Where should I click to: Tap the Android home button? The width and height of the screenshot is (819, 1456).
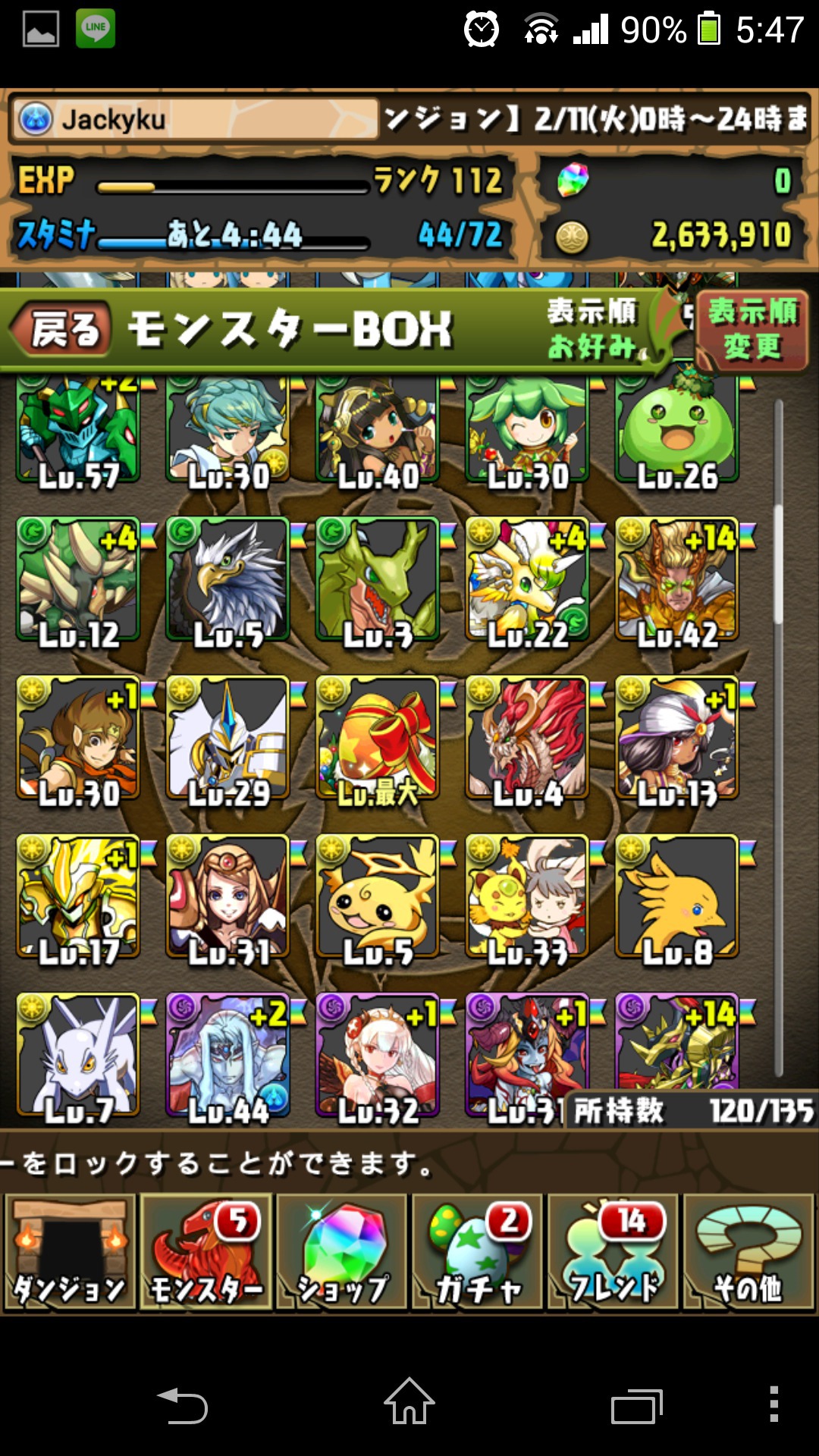pos(409,1403)
